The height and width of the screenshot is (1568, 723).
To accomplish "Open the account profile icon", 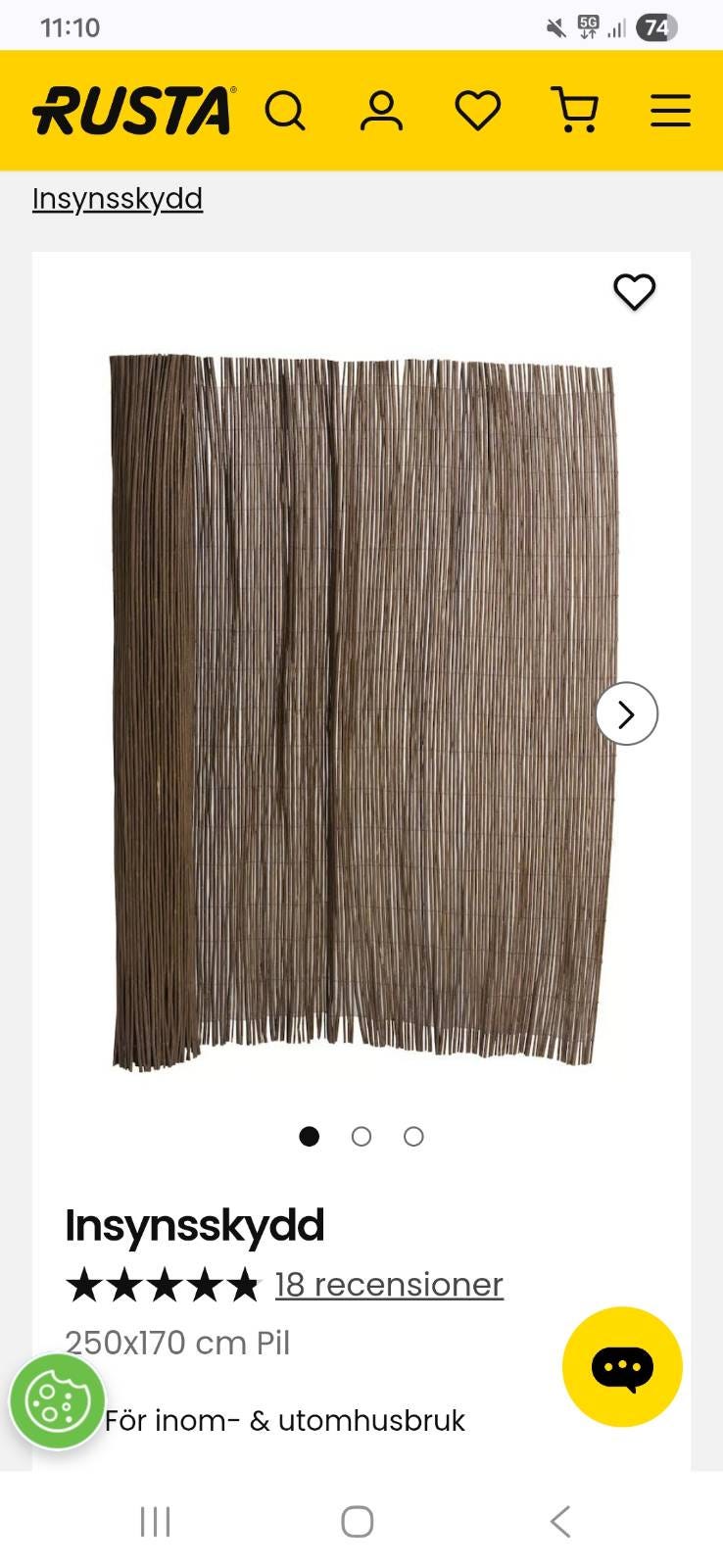I will pyautogui.click(x=381, y=110).
